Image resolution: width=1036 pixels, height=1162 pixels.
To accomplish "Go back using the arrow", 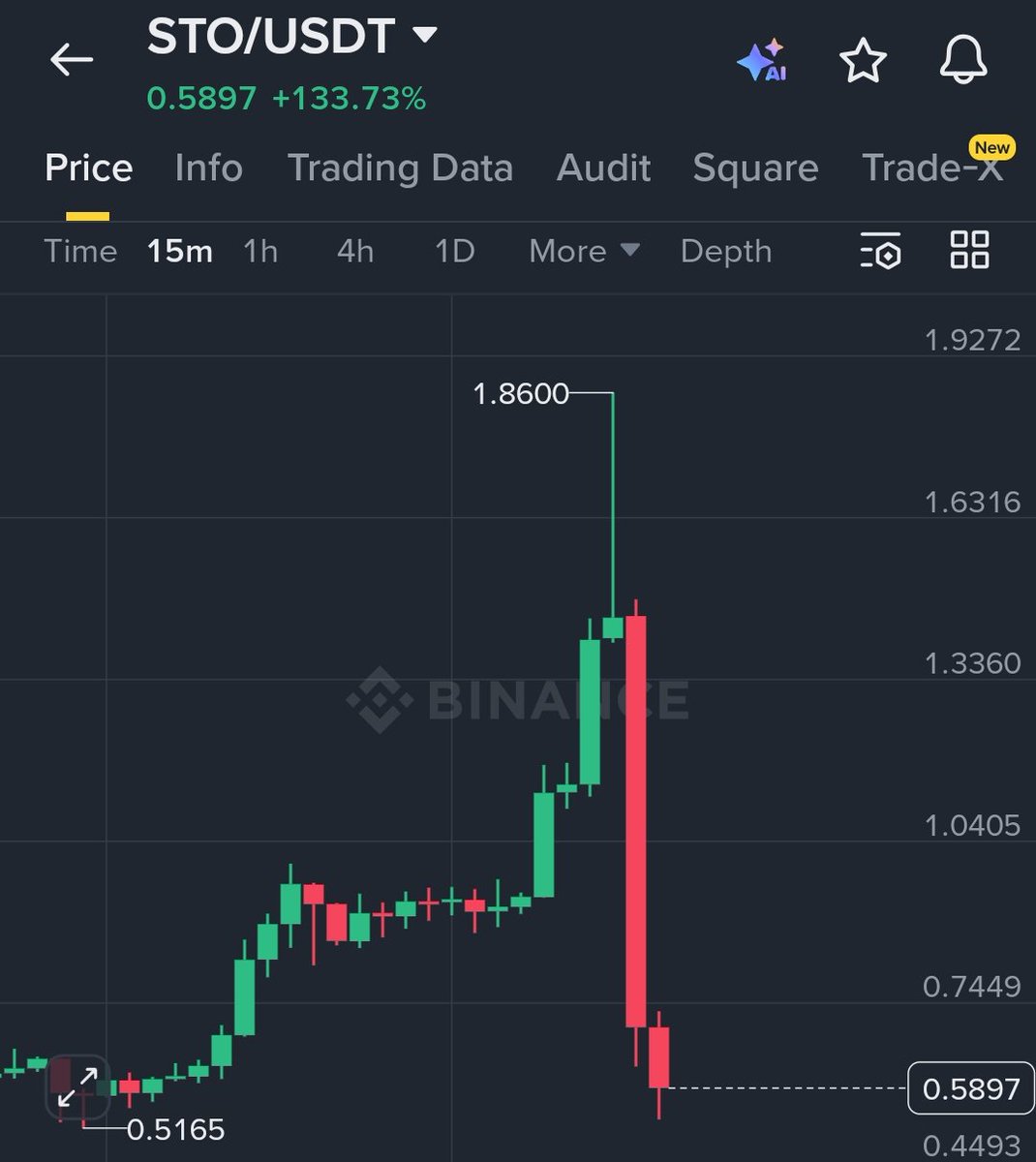I will (x=72, y=60).
